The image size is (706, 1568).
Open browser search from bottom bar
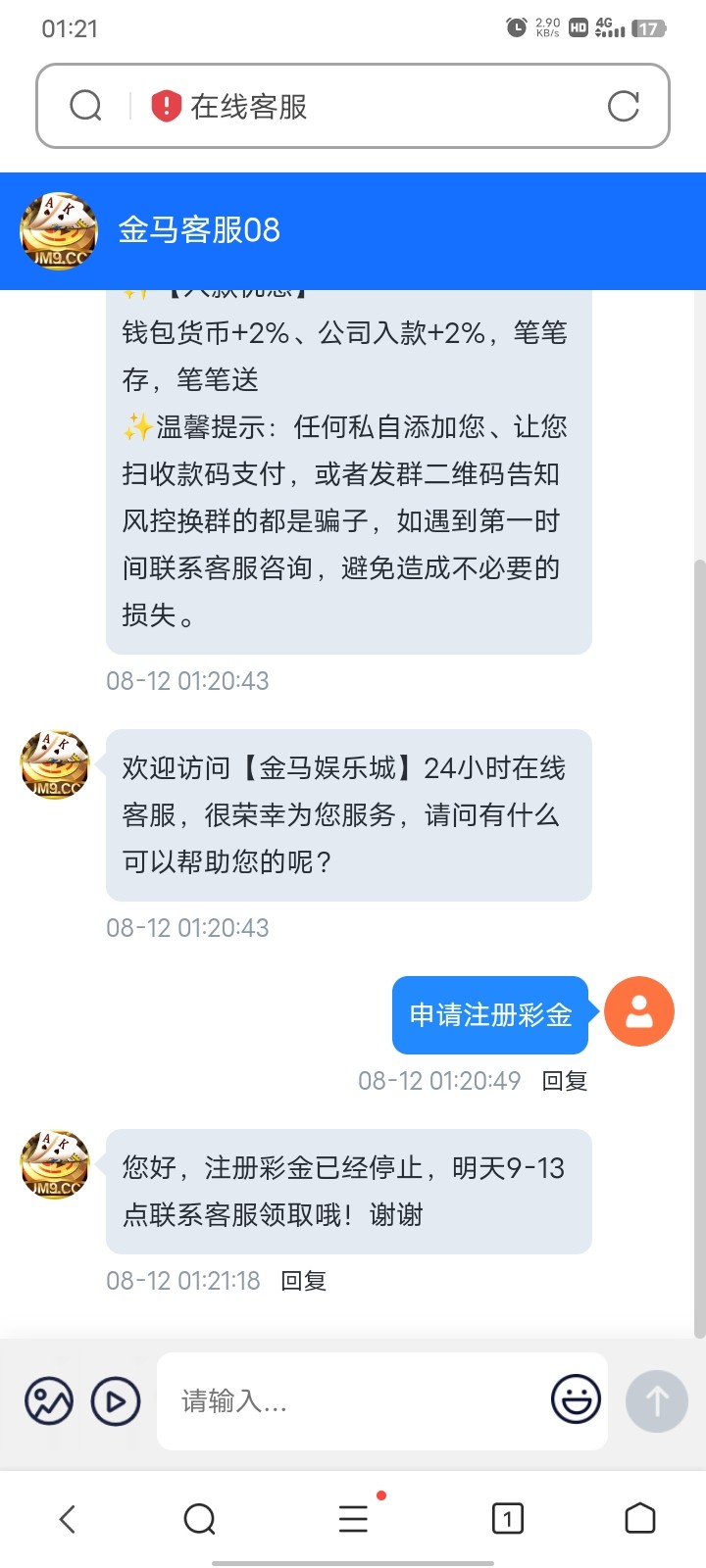[x=200, y=1519]
